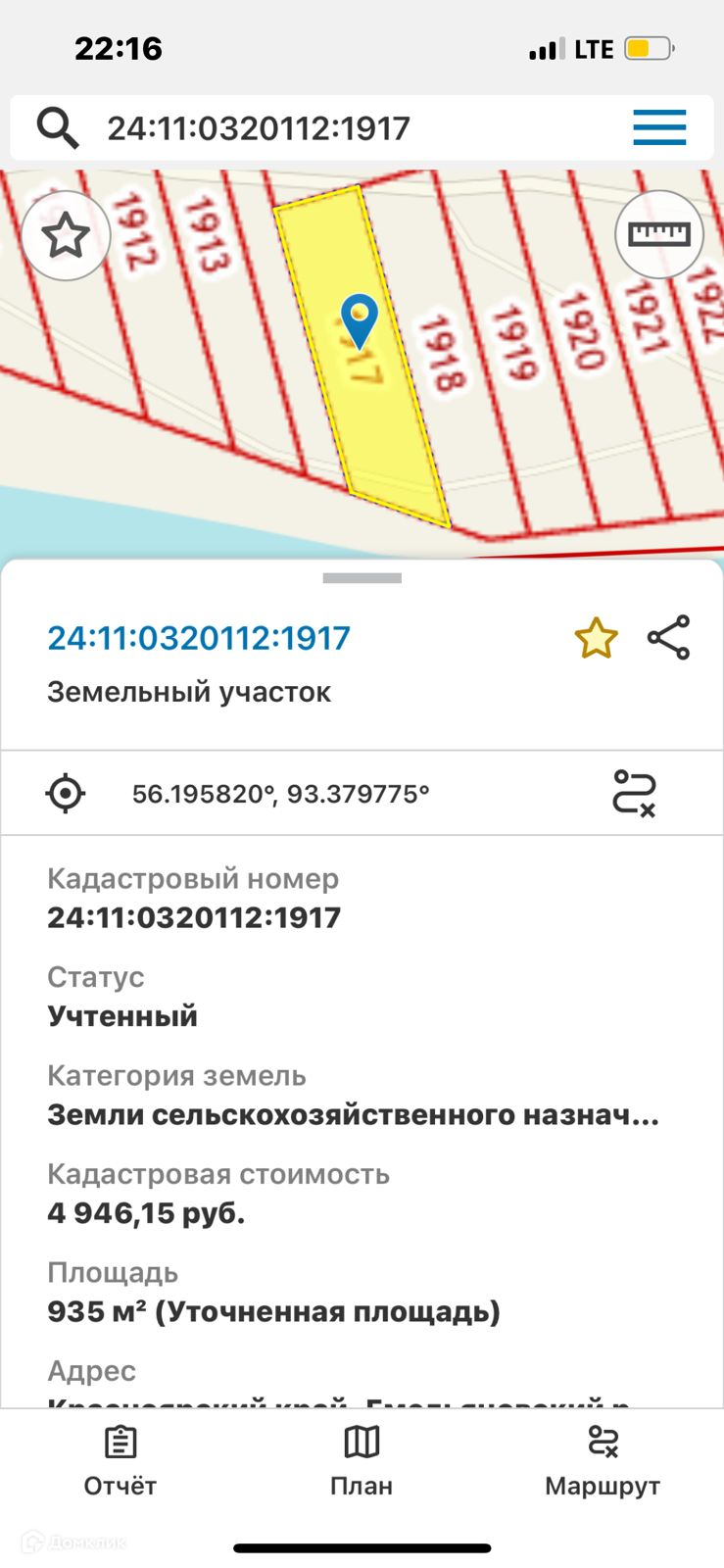Open the hamburger menu
The width and height of the screenshot is (724, 1568).
pos(659,127)
